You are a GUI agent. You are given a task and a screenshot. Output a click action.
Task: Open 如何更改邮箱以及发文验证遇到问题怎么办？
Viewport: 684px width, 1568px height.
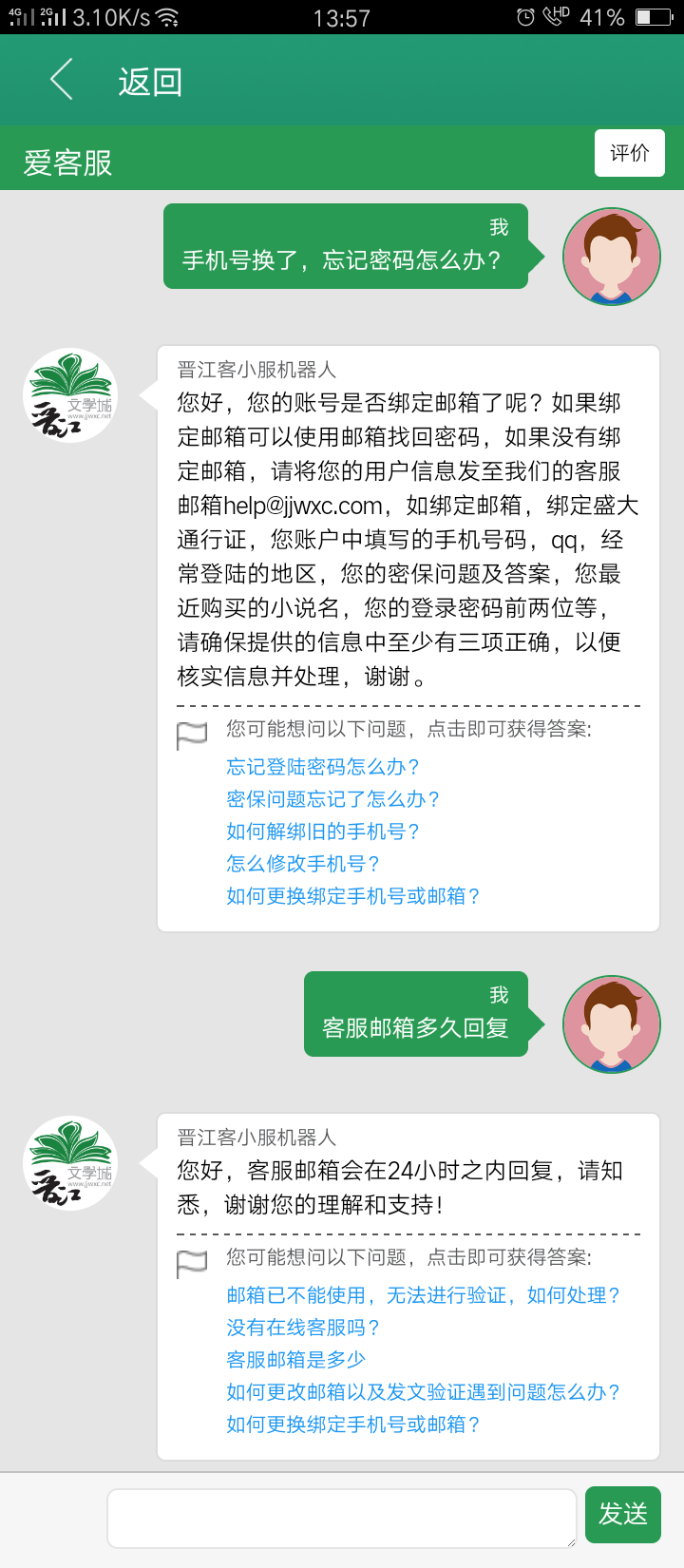tap(424, 1392)
